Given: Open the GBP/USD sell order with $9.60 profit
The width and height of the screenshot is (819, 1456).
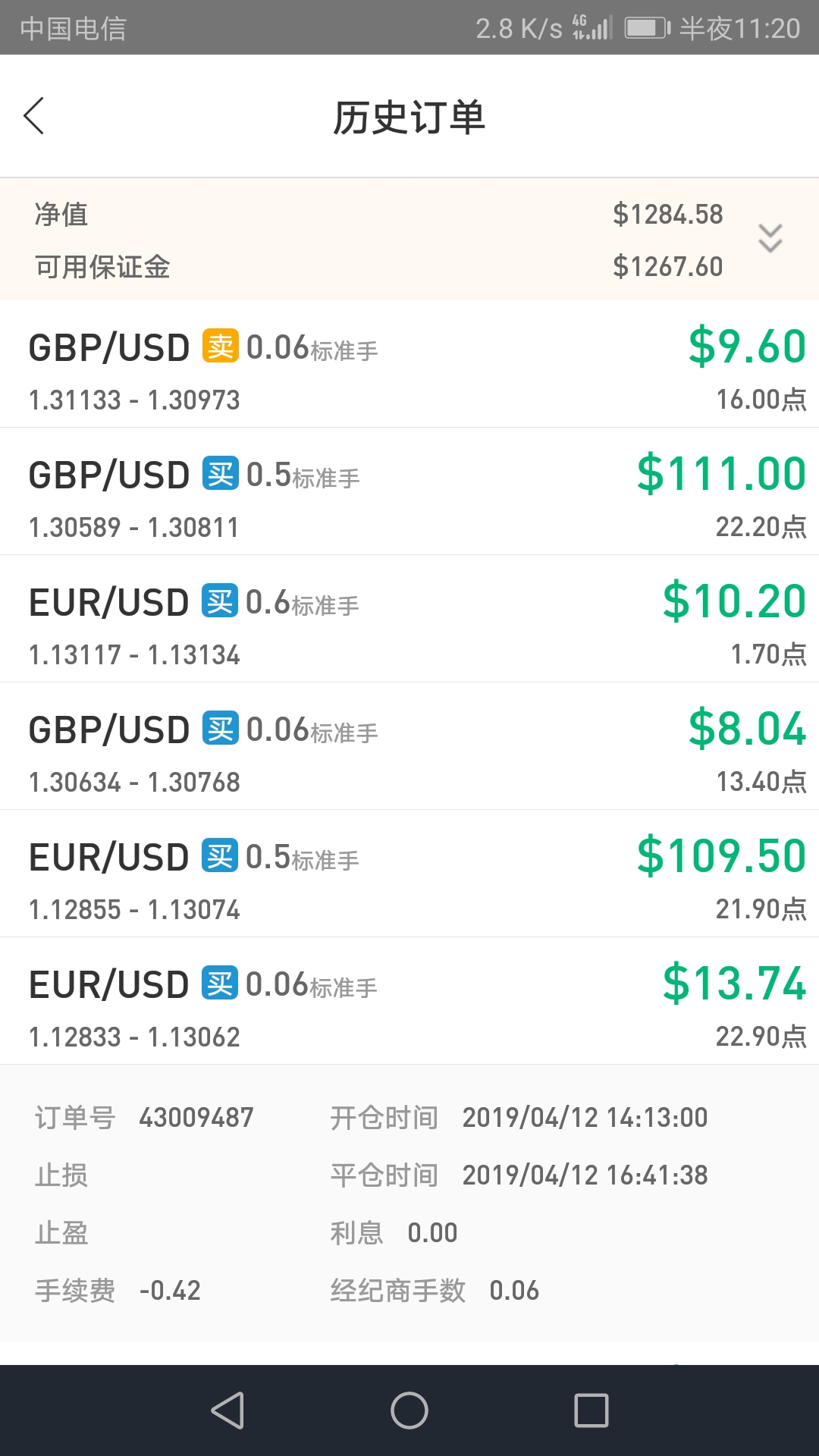Looking at the screenshot, I should tap(409, 365).
